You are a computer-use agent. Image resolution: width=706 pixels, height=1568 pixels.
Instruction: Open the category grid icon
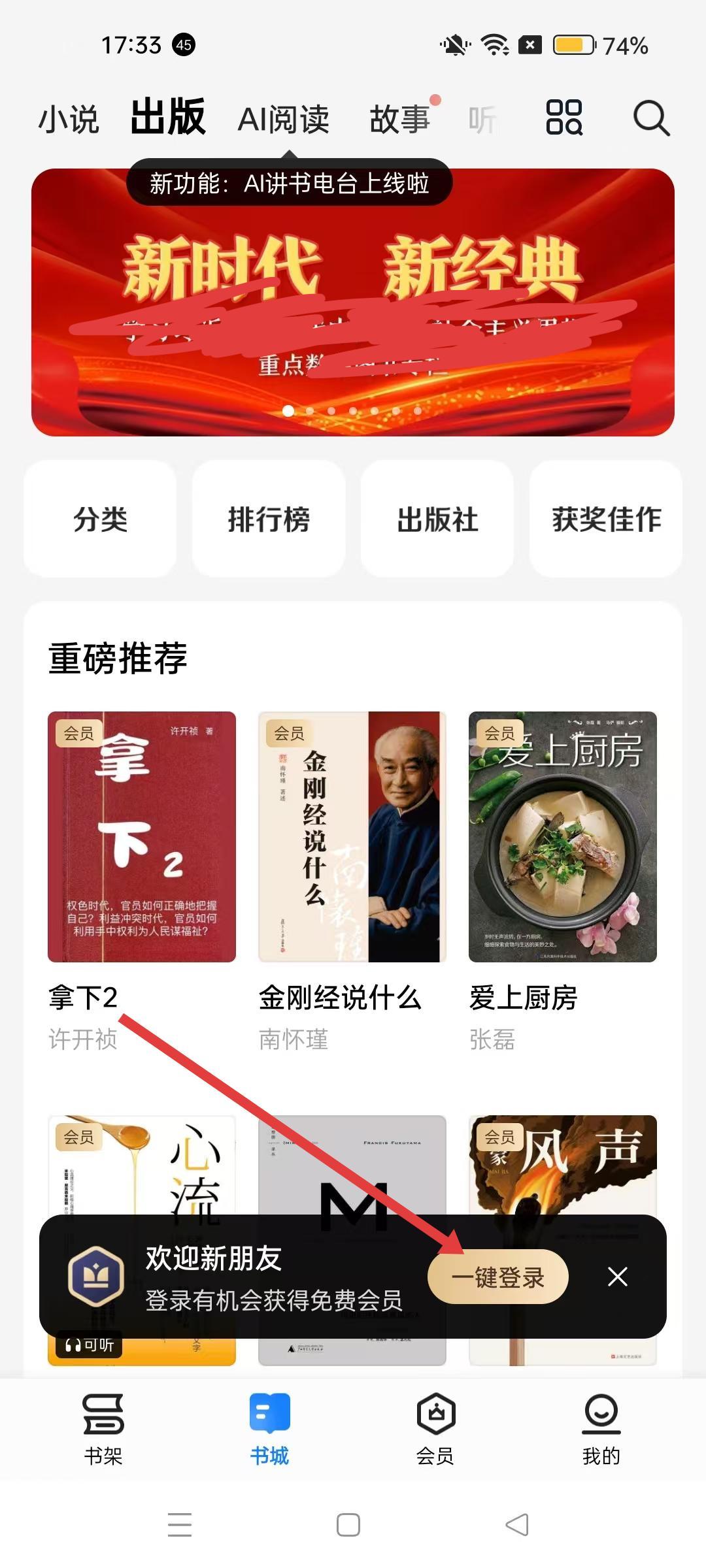click(x=564, y=118)
